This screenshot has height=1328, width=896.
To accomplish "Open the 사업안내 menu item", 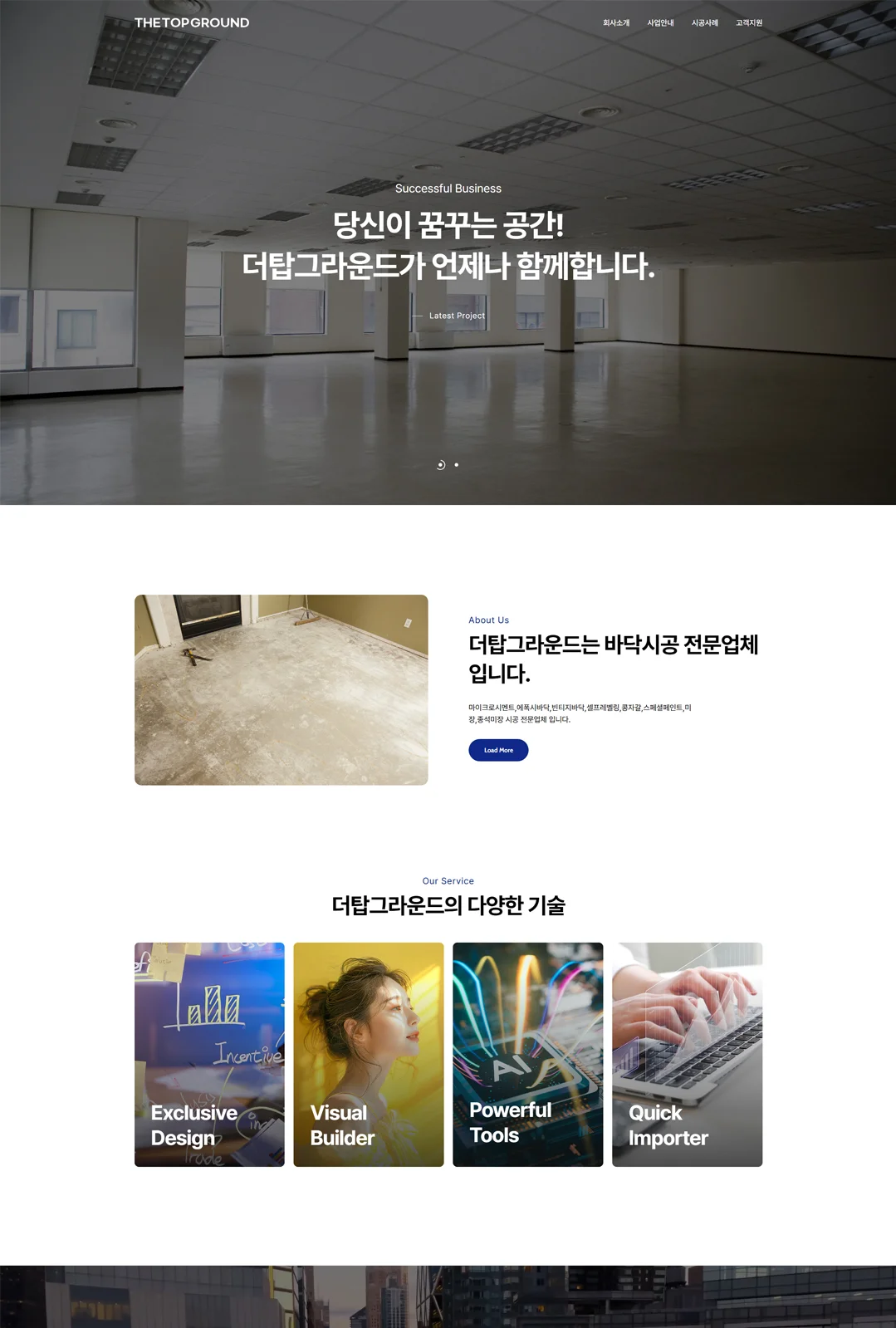I will pyautogui.click(x=660, y=22).
